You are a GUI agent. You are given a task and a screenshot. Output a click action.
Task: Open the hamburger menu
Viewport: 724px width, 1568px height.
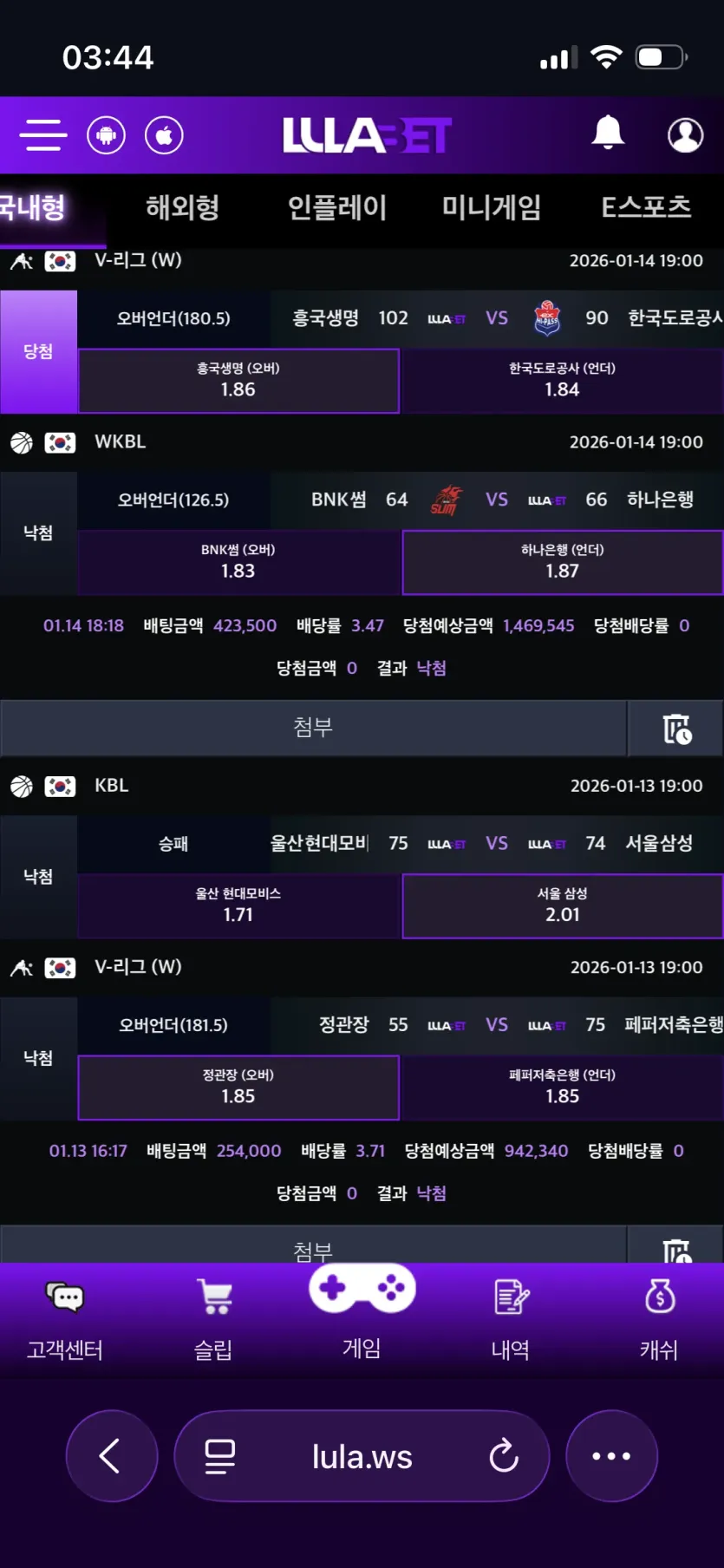(43, 135)
